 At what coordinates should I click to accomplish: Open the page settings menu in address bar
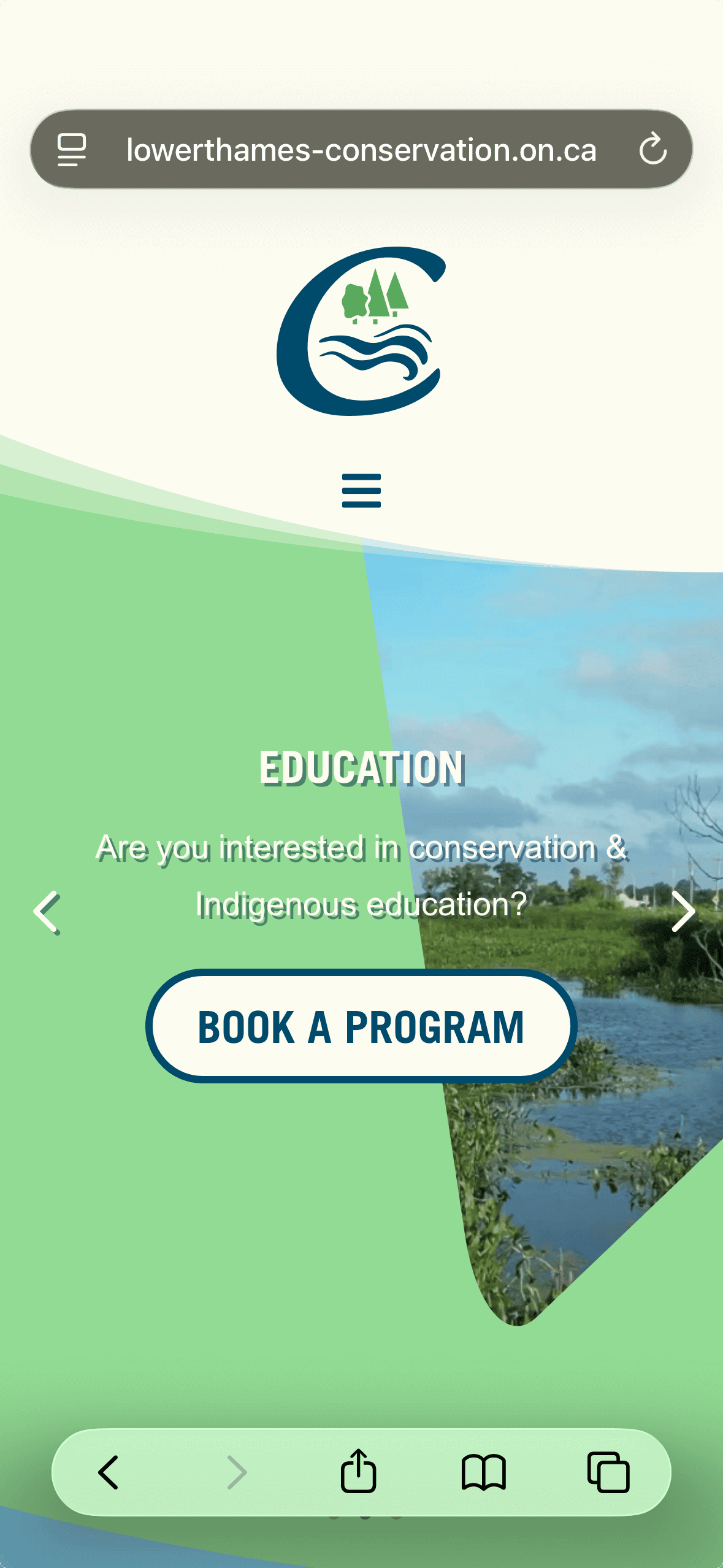coord(72,150)
